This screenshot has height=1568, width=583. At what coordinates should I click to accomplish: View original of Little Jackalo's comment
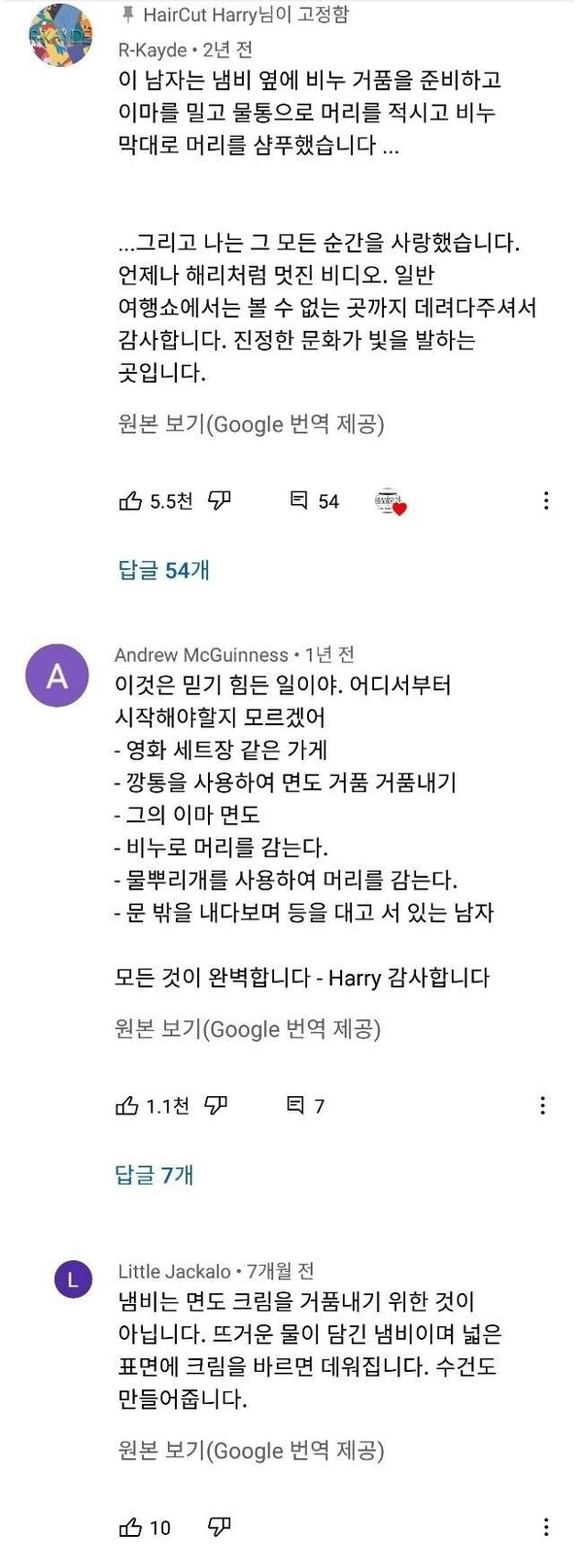251,1451
